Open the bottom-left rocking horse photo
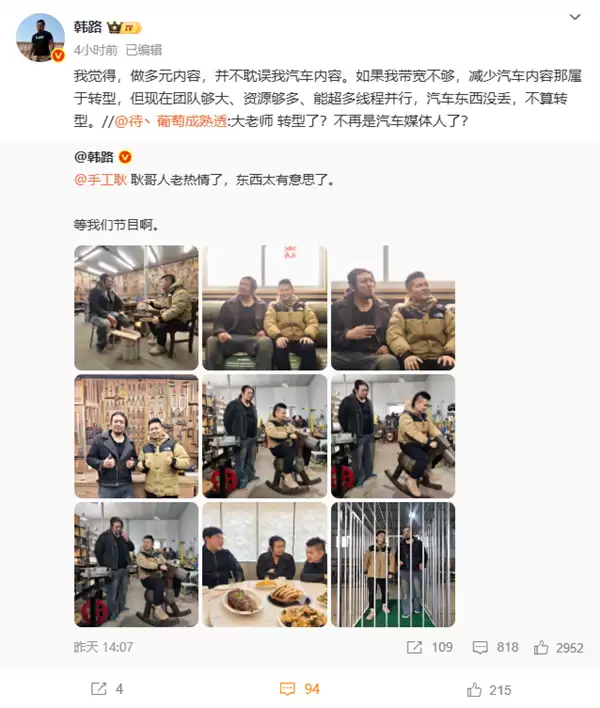 pyautogui.click(x=136, y=564)
